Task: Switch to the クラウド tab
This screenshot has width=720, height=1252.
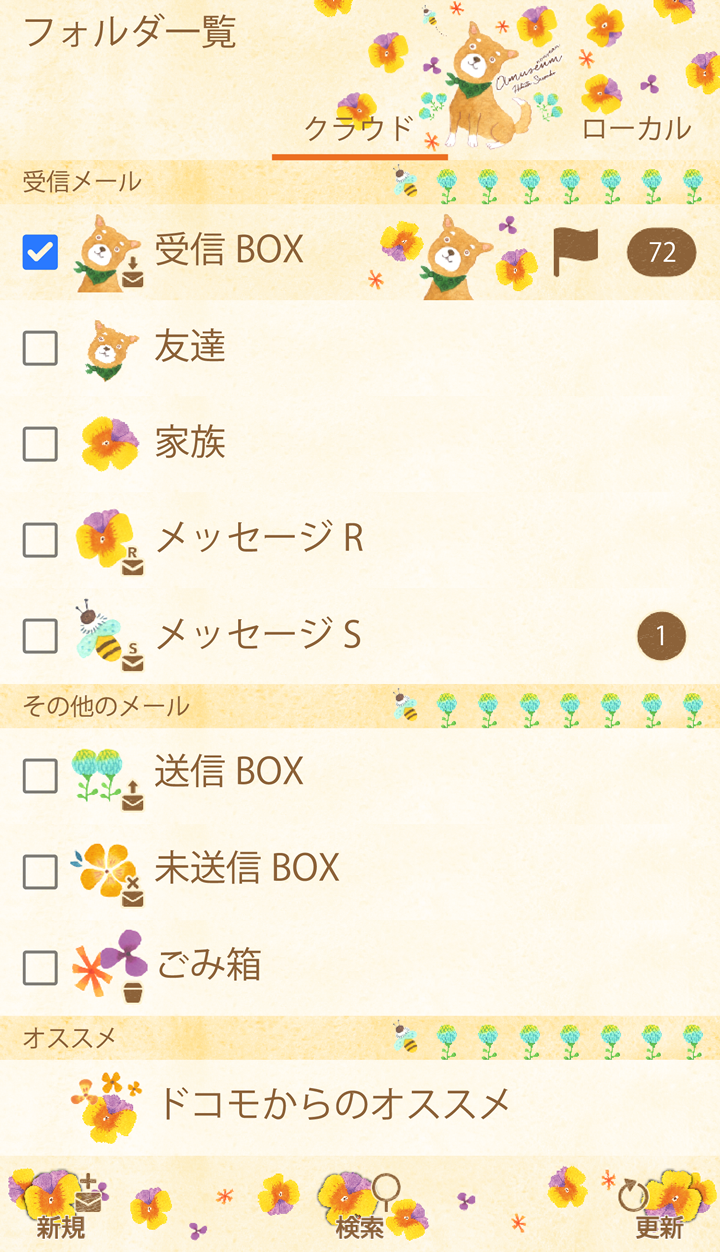Action: (x=358, y=129)
